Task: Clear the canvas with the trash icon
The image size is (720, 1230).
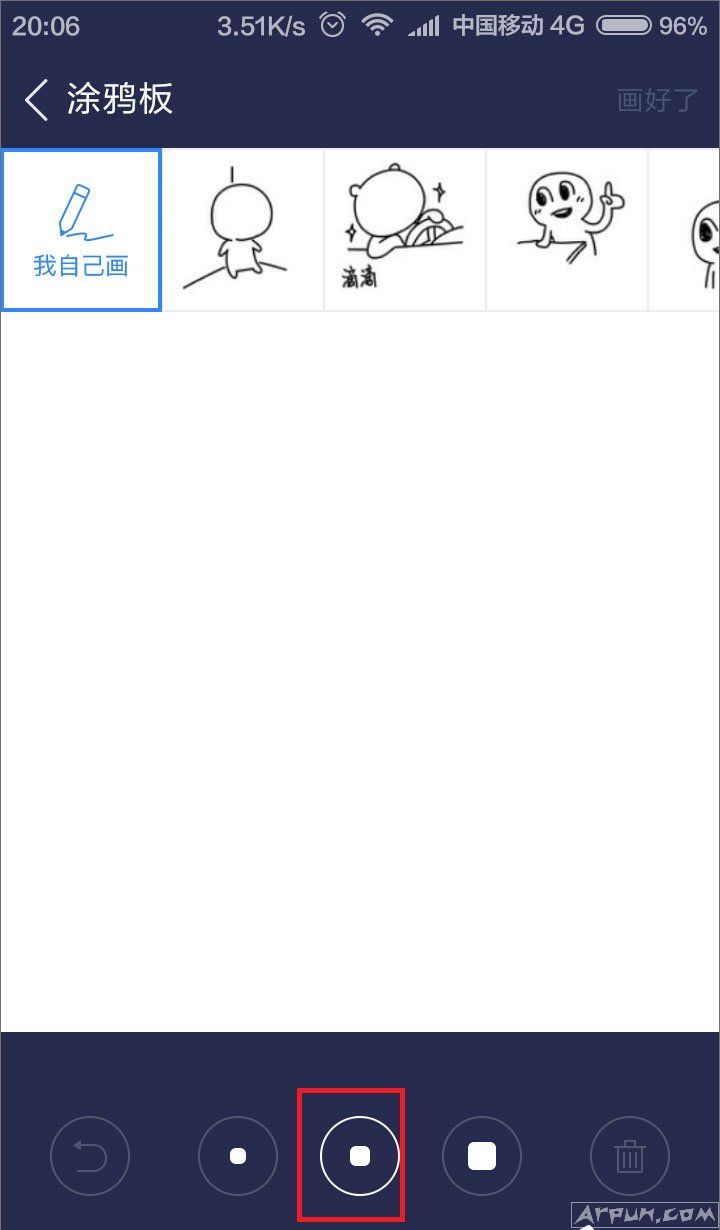Action: (x=629, y=1155)
